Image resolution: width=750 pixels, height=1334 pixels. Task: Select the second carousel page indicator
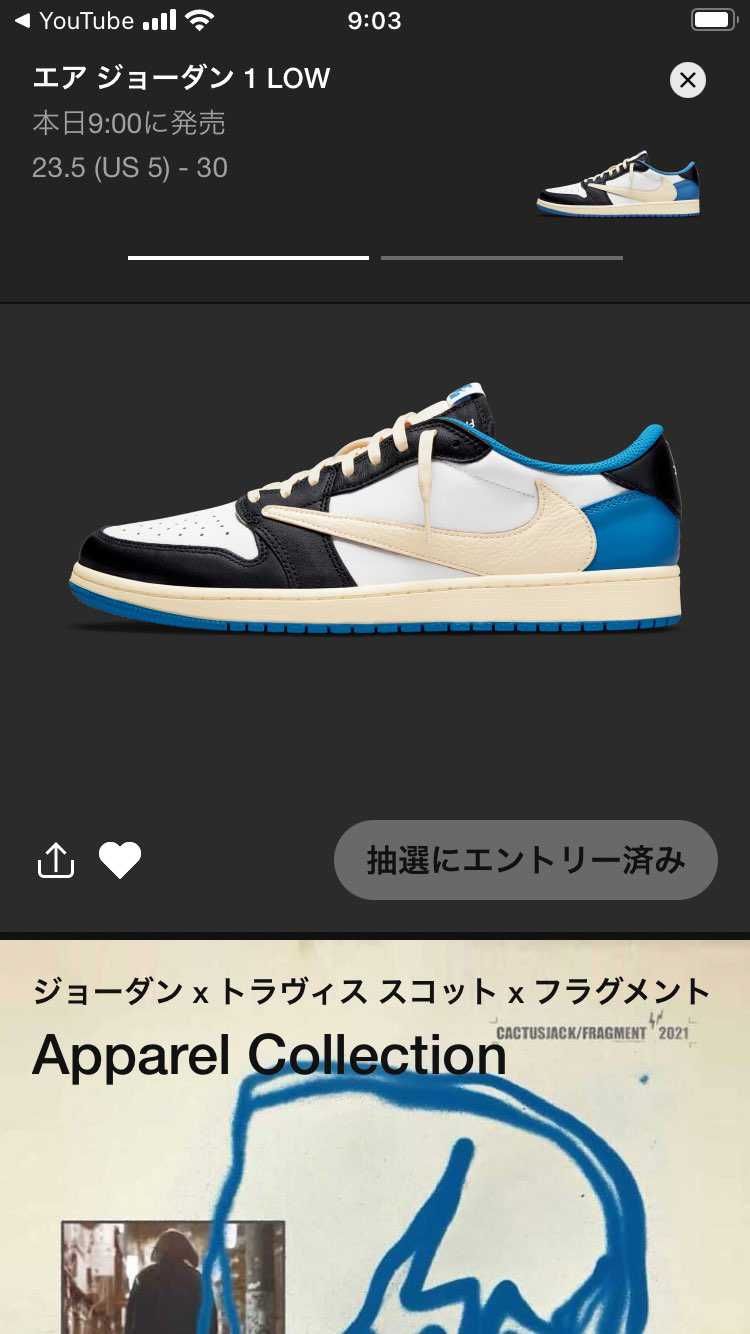(500, 257)
